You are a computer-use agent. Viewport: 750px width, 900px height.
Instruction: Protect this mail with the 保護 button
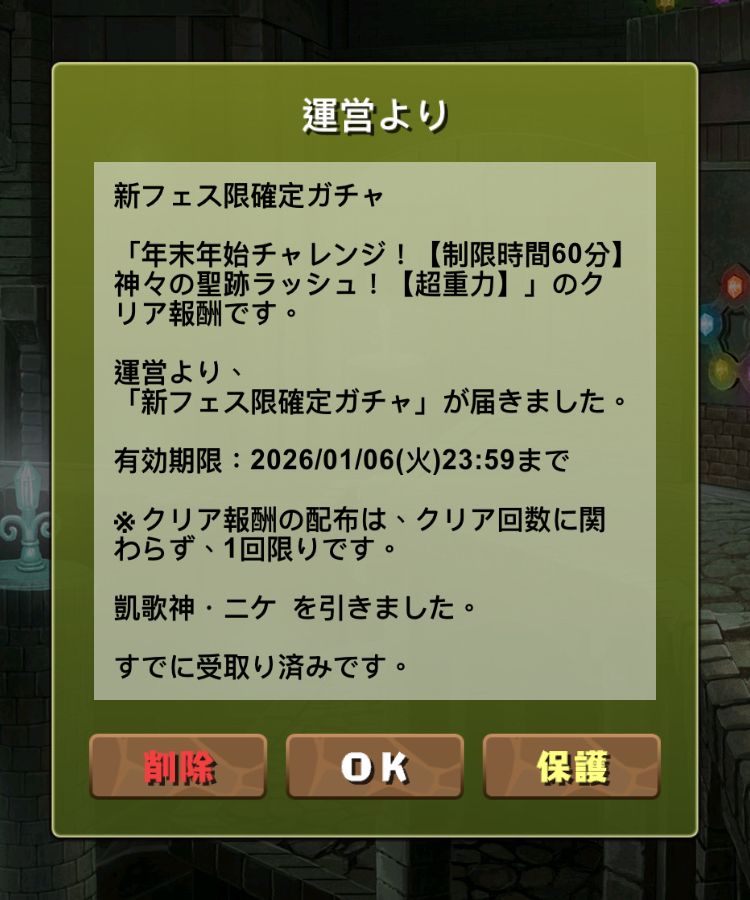click(x=572, y=767)
